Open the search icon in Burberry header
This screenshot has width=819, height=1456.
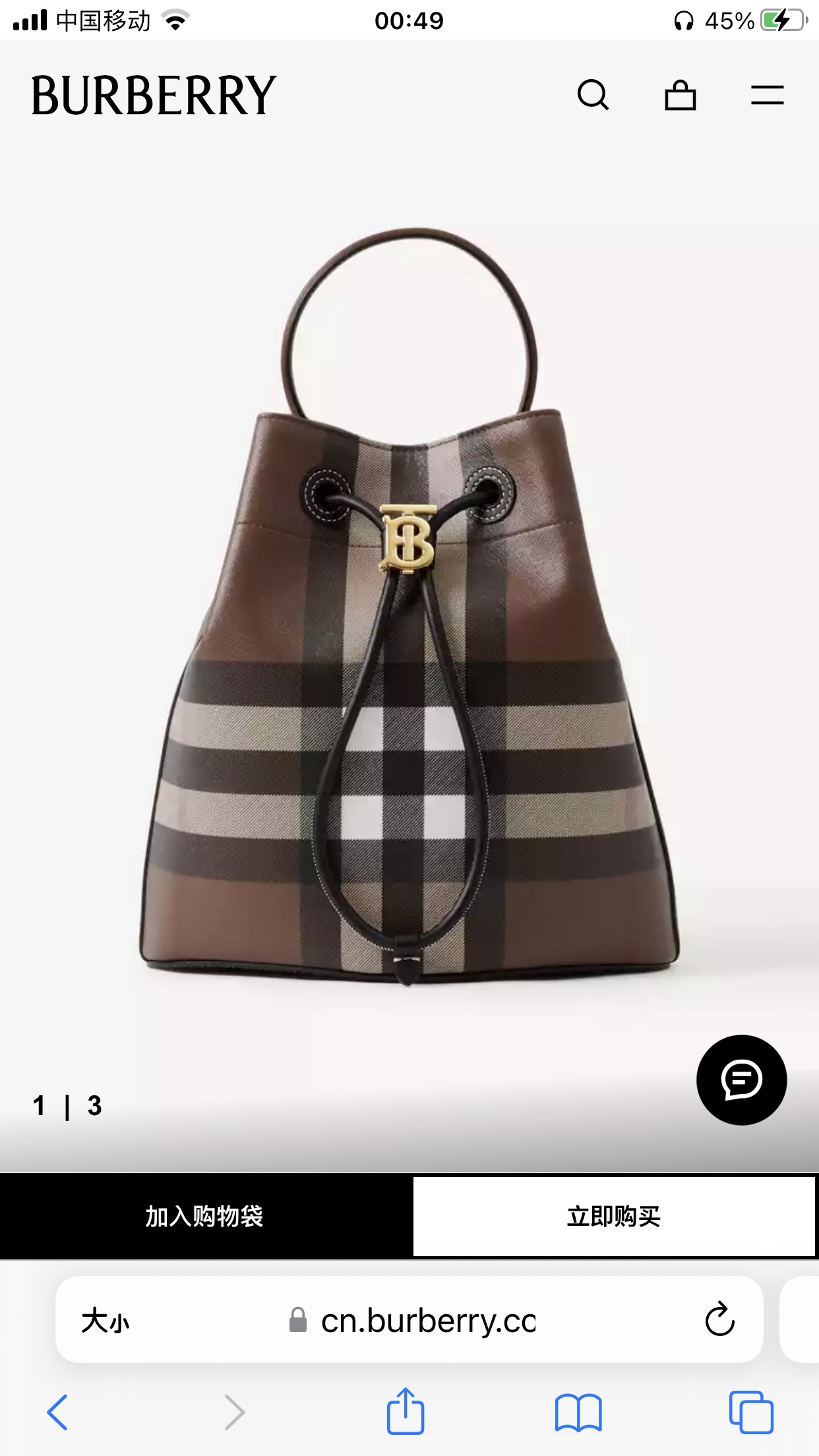click(x=592, y=95)
